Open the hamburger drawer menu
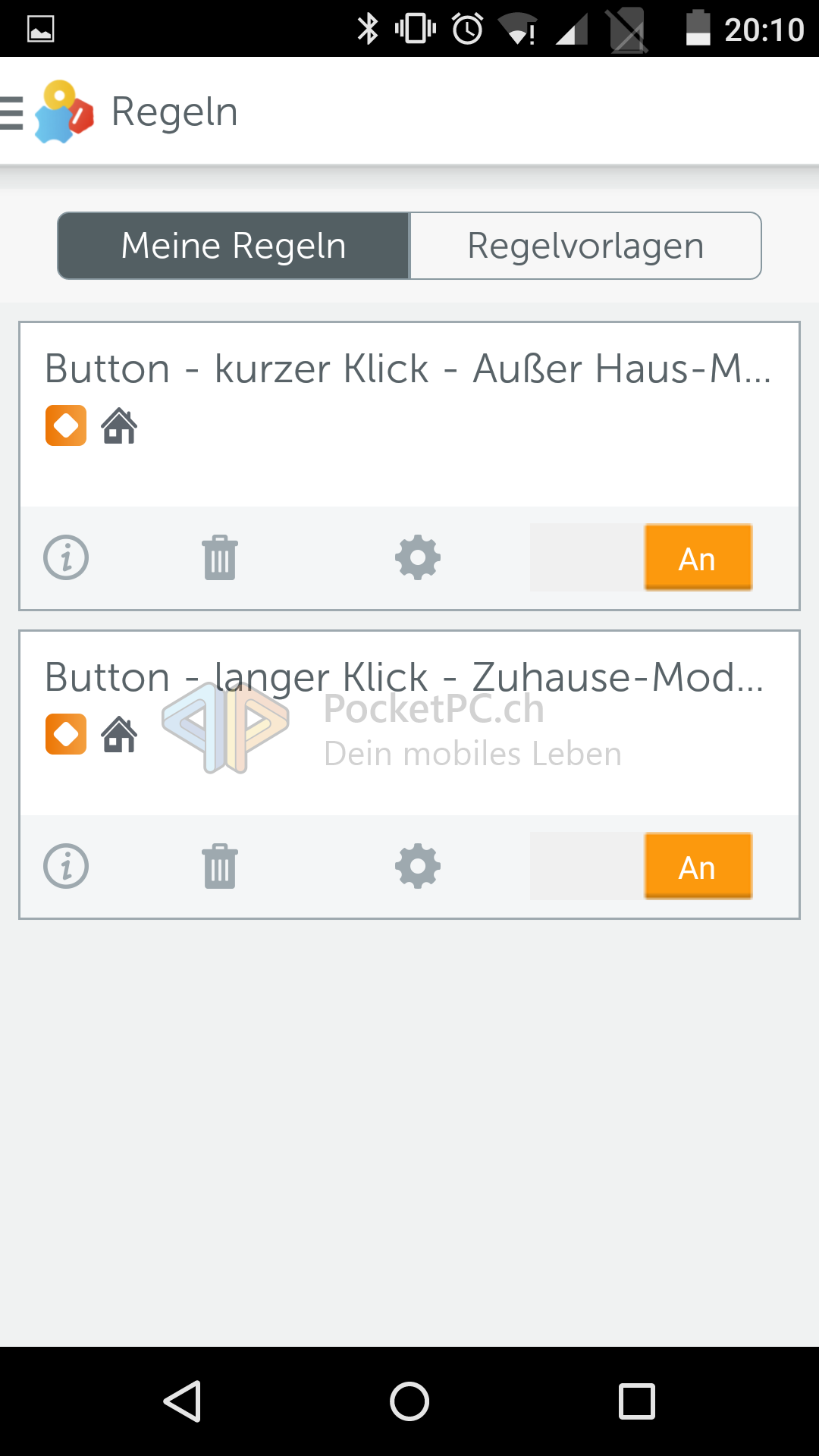819x1456 pixels. click(12, 112)
